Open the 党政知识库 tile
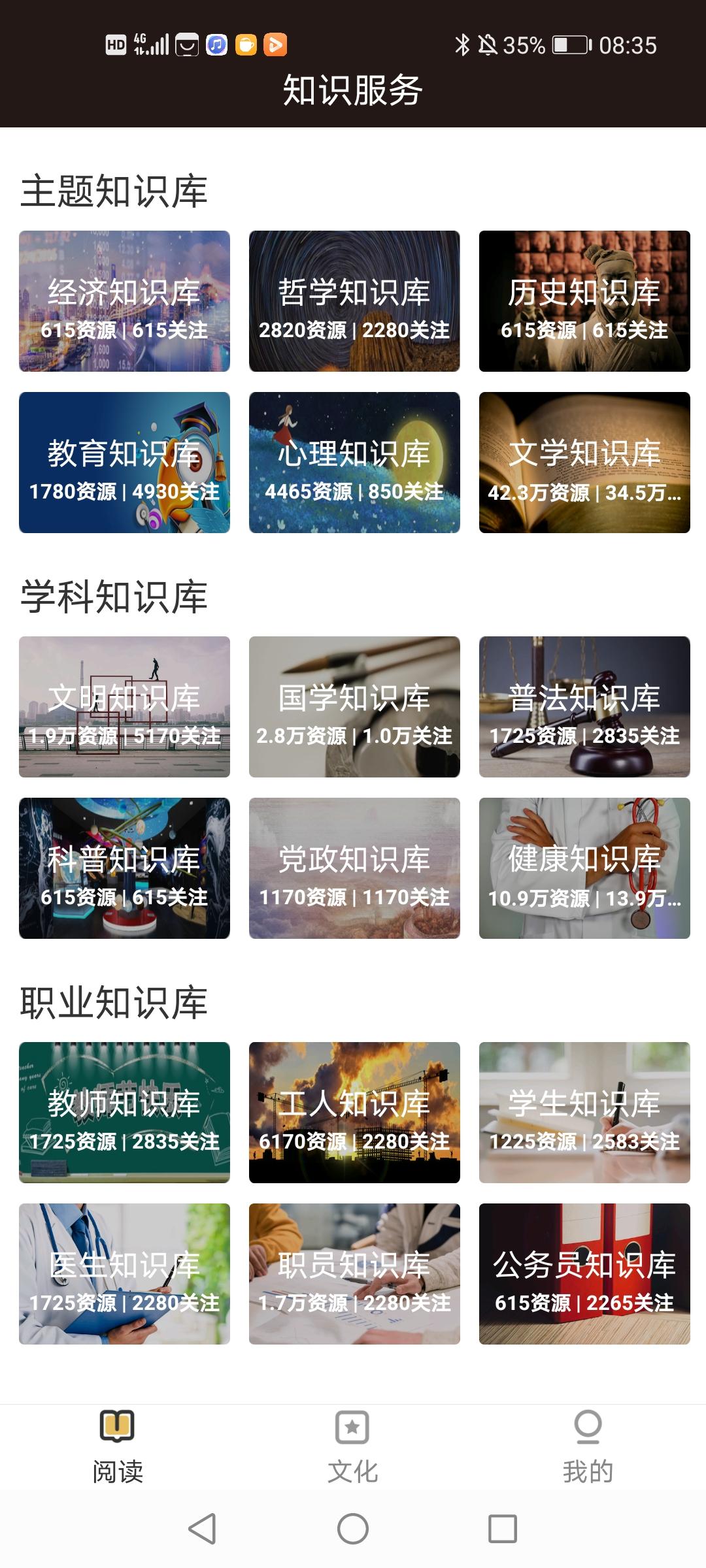This screenshot has height=1568, width=706. (354, 868)
